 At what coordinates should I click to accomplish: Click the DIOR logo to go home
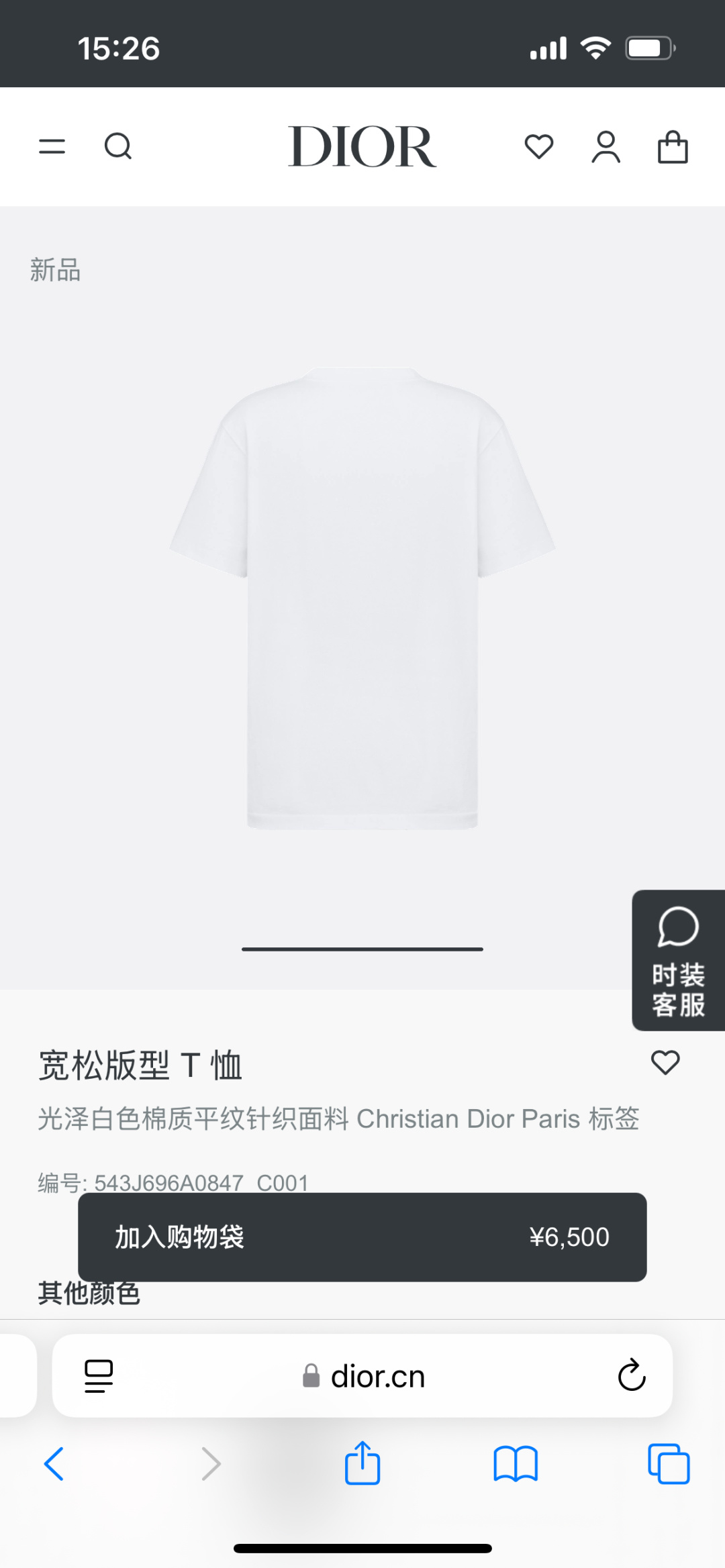[361, 146]
